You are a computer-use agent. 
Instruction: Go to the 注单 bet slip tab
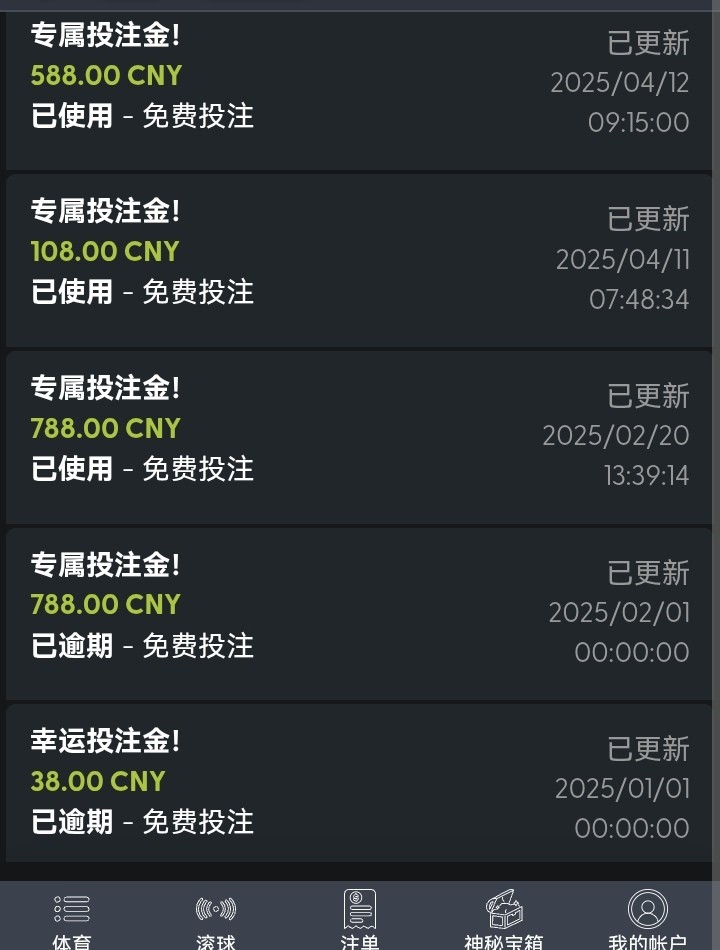coord(360,919)
